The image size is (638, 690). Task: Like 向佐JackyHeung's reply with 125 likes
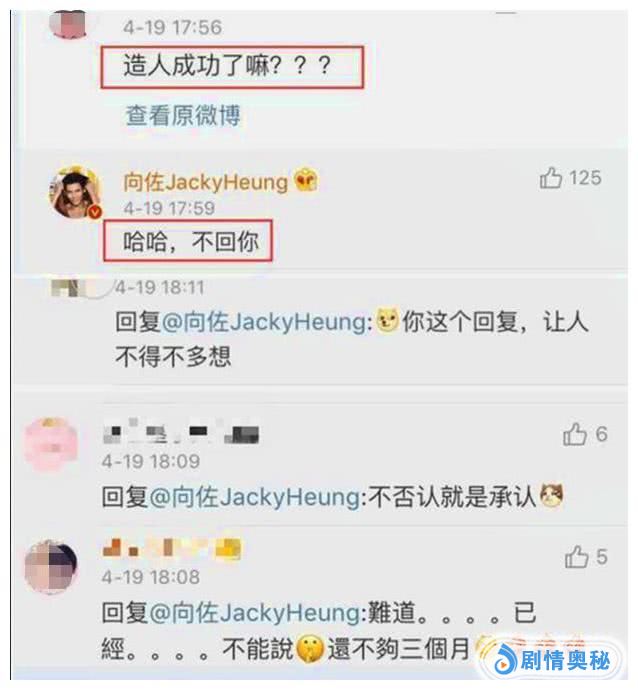551,179
